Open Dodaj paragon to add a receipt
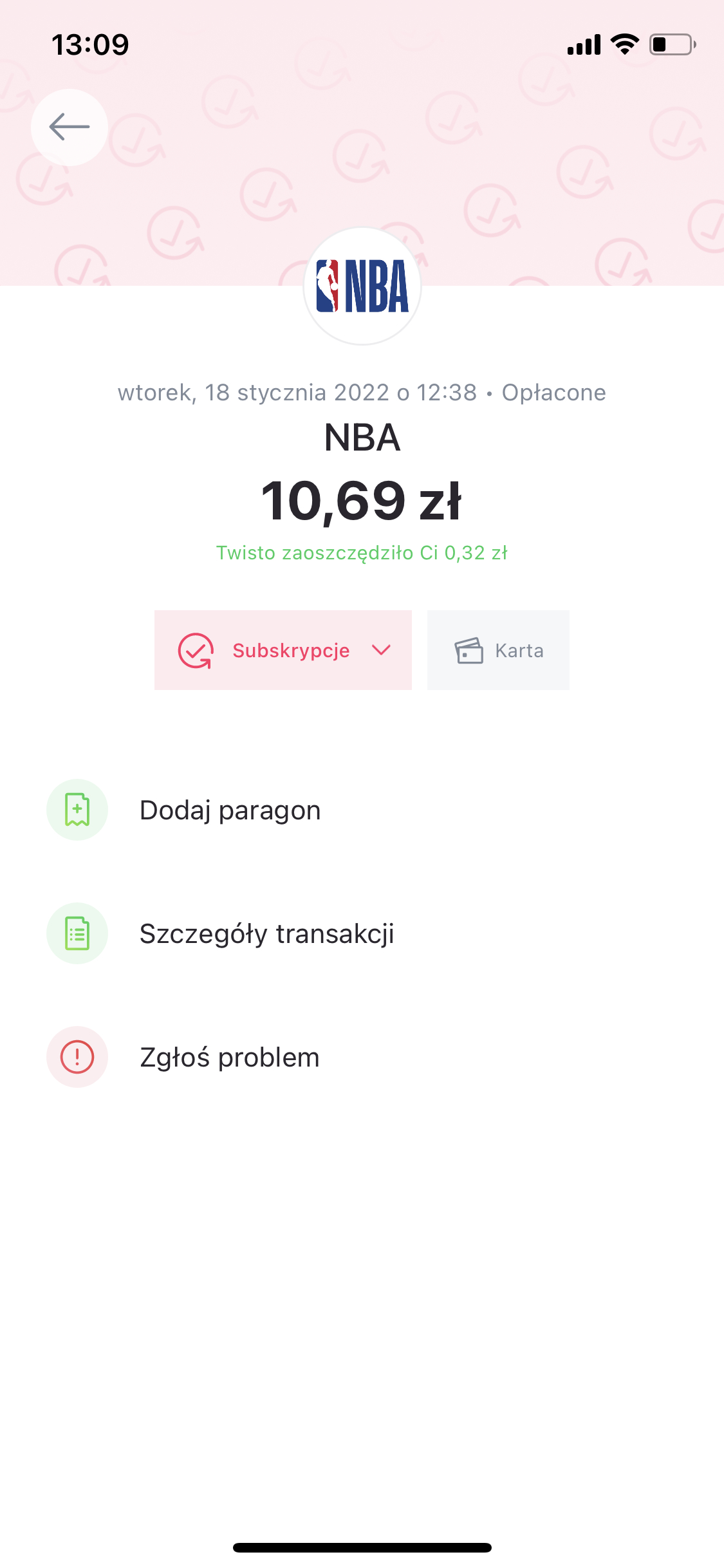Viewport: 724px width, 1568px height. tap(230, 810)
